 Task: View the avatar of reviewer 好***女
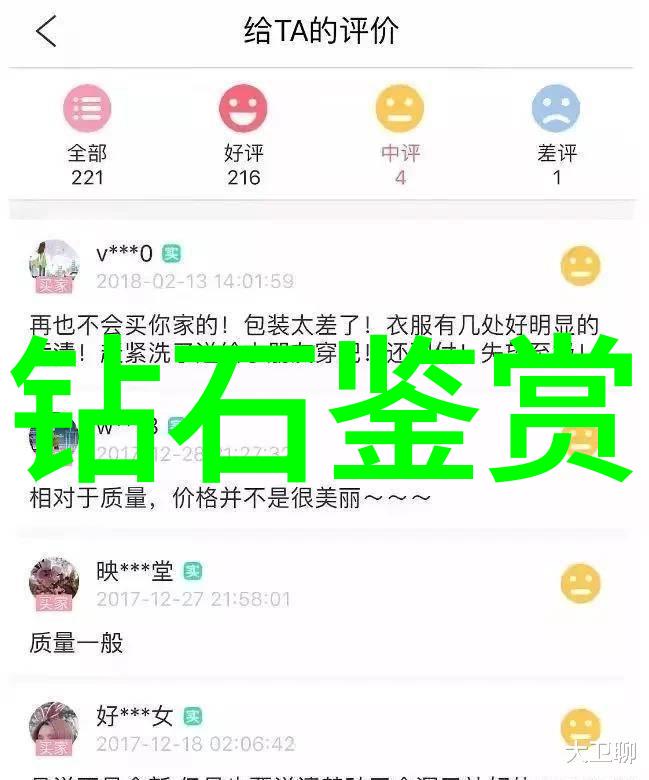point(54,727)
